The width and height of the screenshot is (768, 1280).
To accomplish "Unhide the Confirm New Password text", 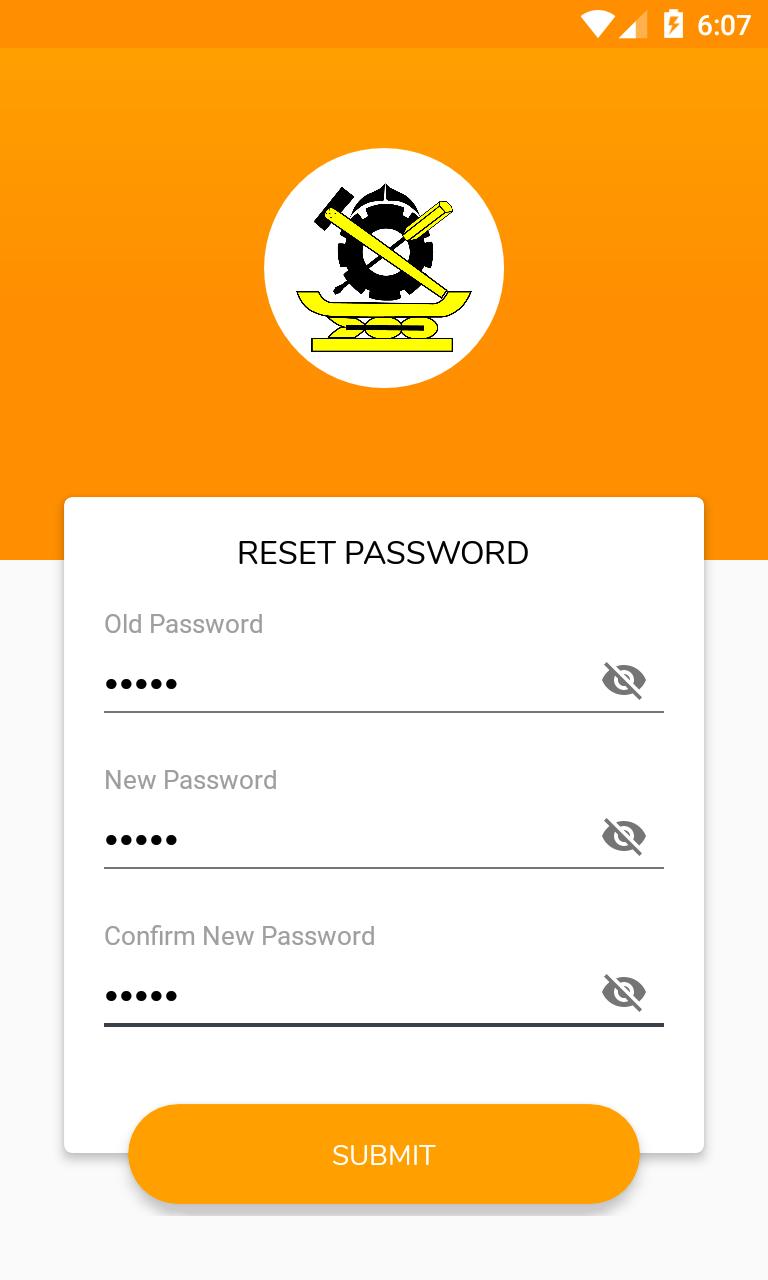I will (x=623, y=993).
